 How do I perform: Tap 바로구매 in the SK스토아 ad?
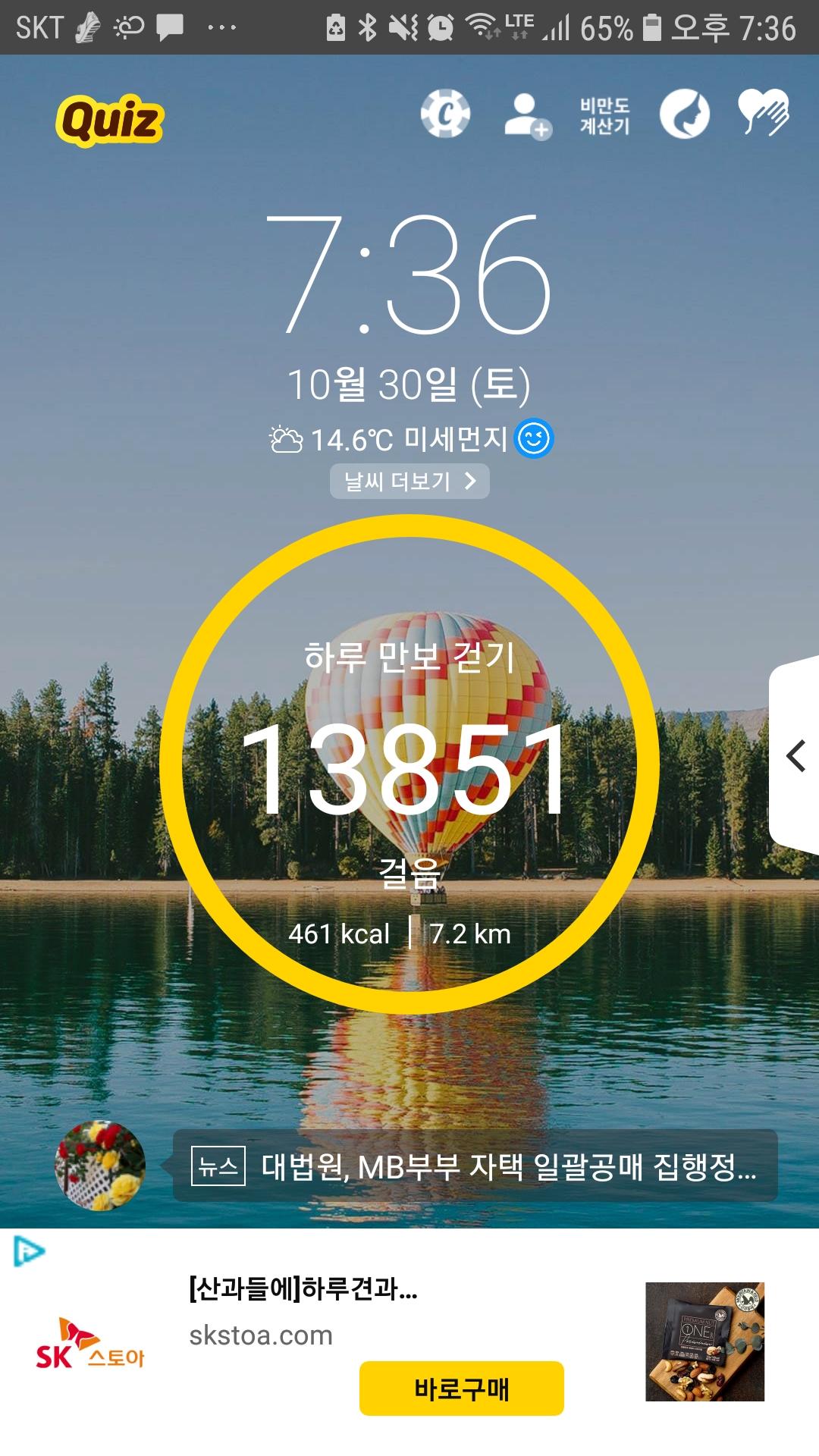(x=461, y=1389)
